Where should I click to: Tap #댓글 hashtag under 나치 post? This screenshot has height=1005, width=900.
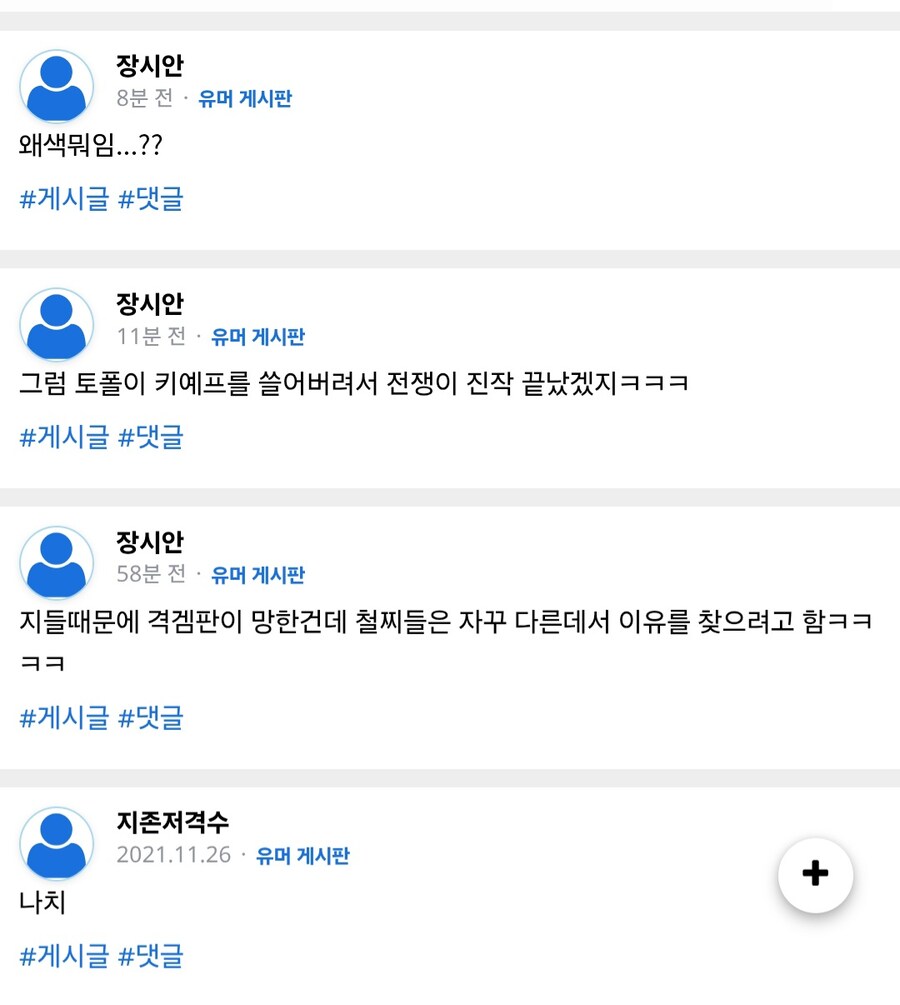[x=151, y=956]
